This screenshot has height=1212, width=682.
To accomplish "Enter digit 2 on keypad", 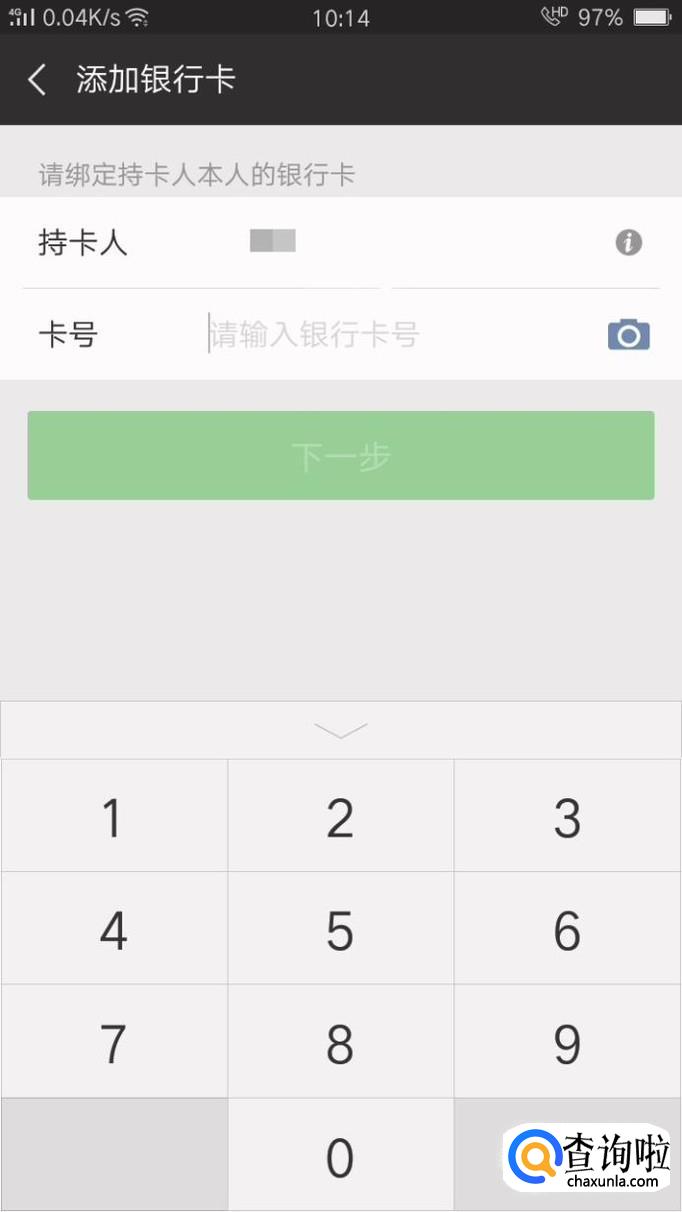I will (341, 816).
